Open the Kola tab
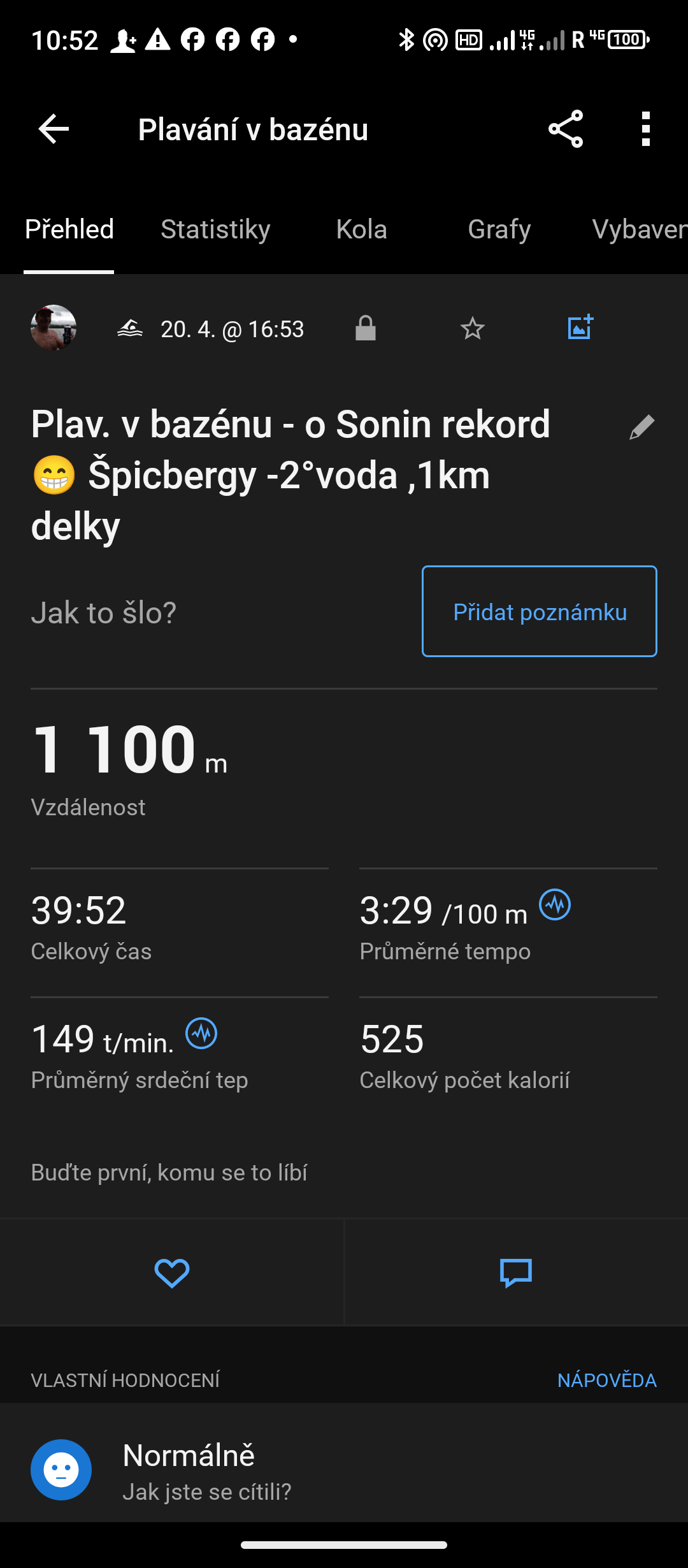 (361, 229)
